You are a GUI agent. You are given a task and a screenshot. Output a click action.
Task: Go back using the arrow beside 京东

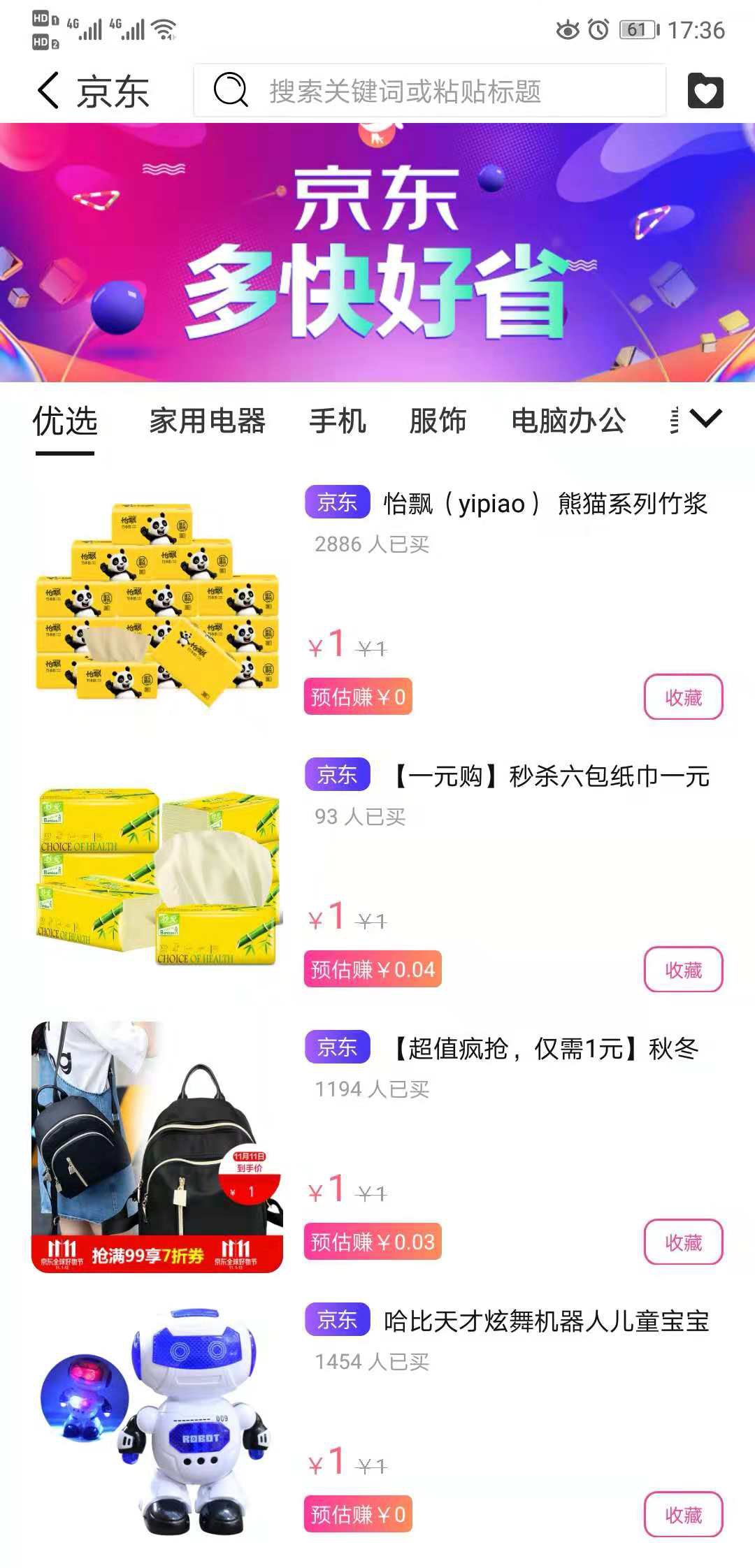point(48,91)
